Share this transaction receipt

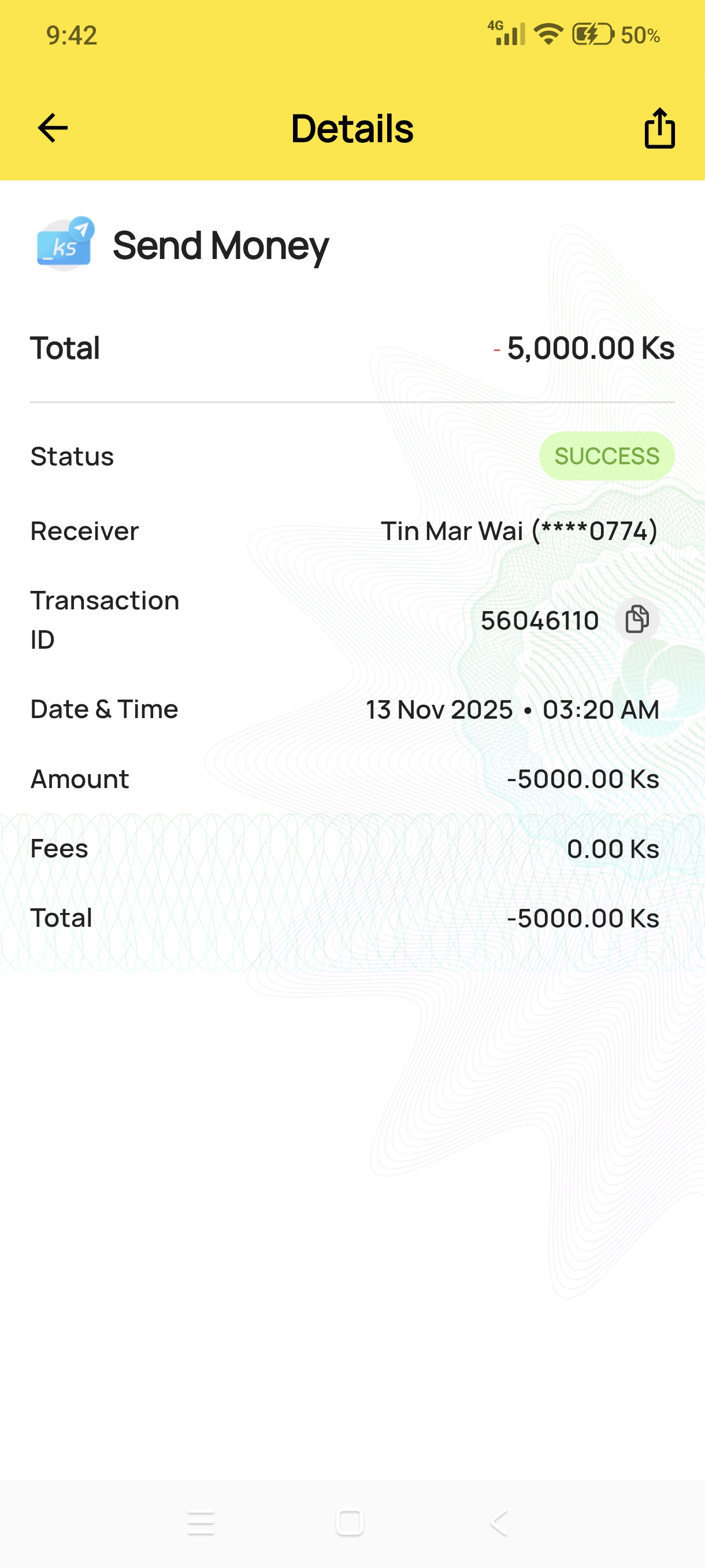click(x=659, y=128)
